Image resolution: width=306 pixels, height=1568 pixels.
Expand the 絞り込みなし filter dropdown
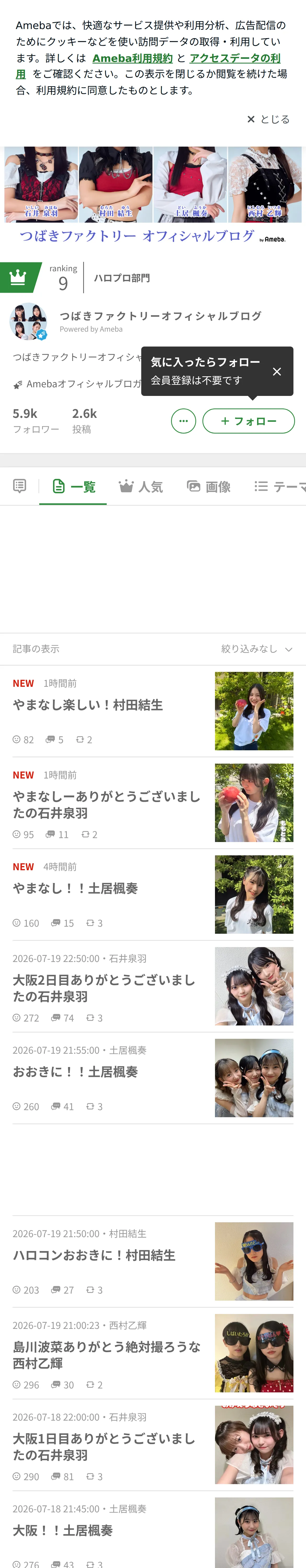pos(257,649)
